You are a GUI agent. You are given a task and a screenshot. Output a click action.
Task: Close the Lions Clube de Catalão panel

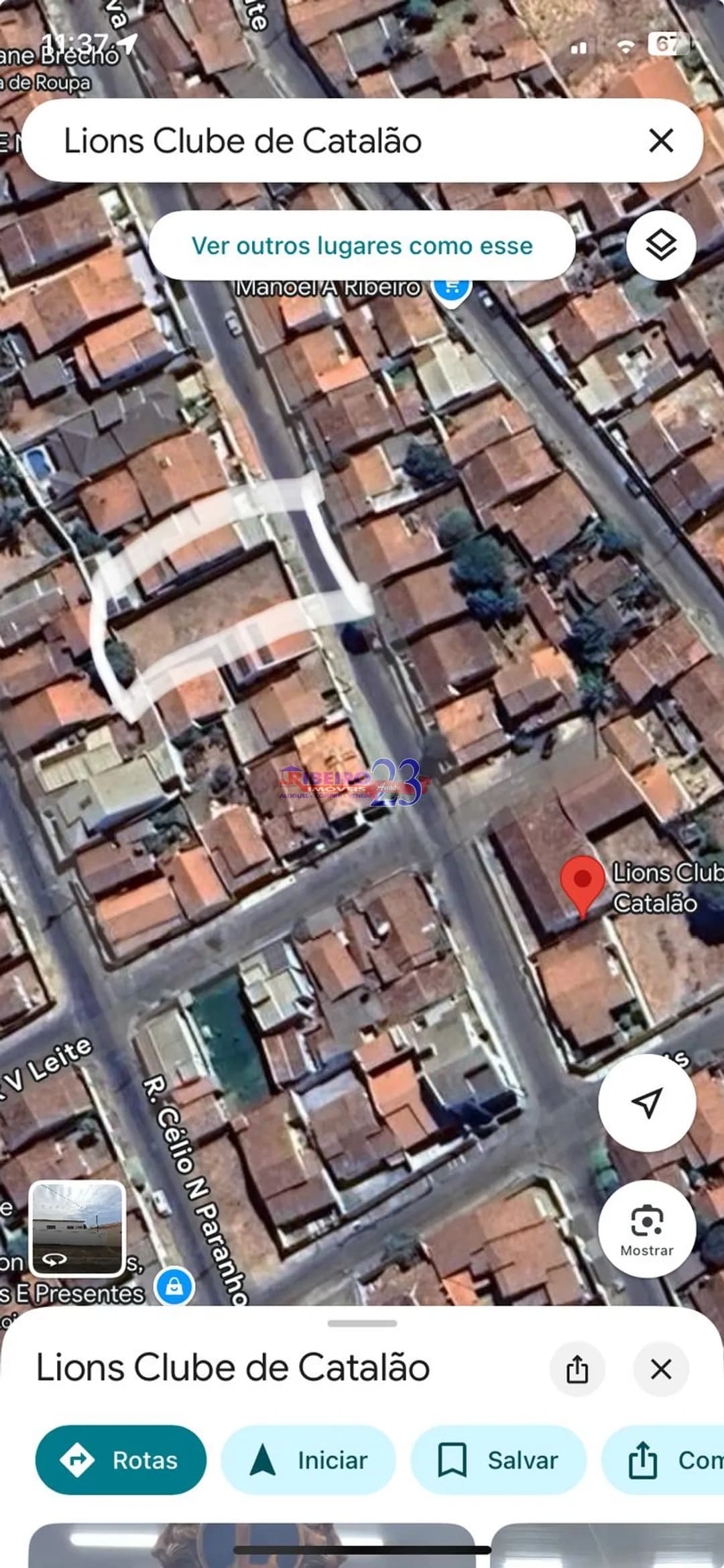661,1369
